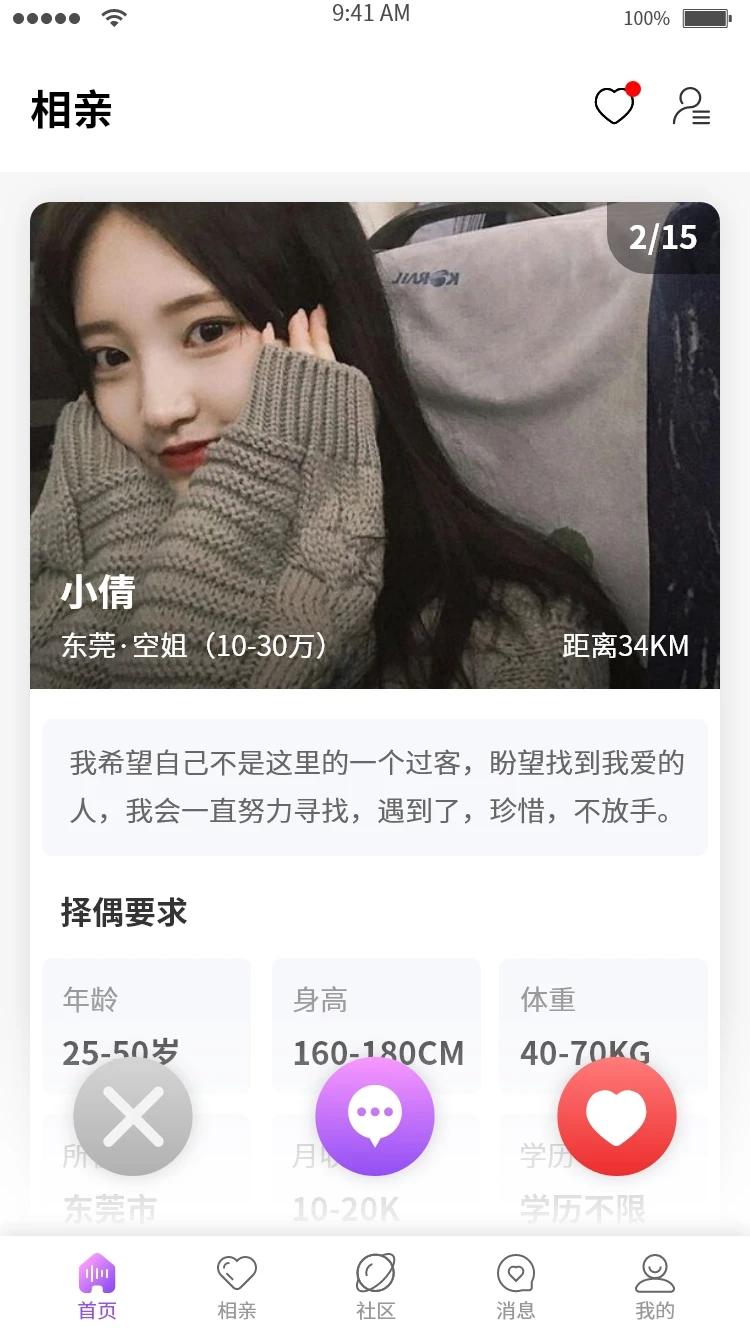Dismiss this match with the X button
Screen dimensions: 750x1334
tap(133, 1116)
